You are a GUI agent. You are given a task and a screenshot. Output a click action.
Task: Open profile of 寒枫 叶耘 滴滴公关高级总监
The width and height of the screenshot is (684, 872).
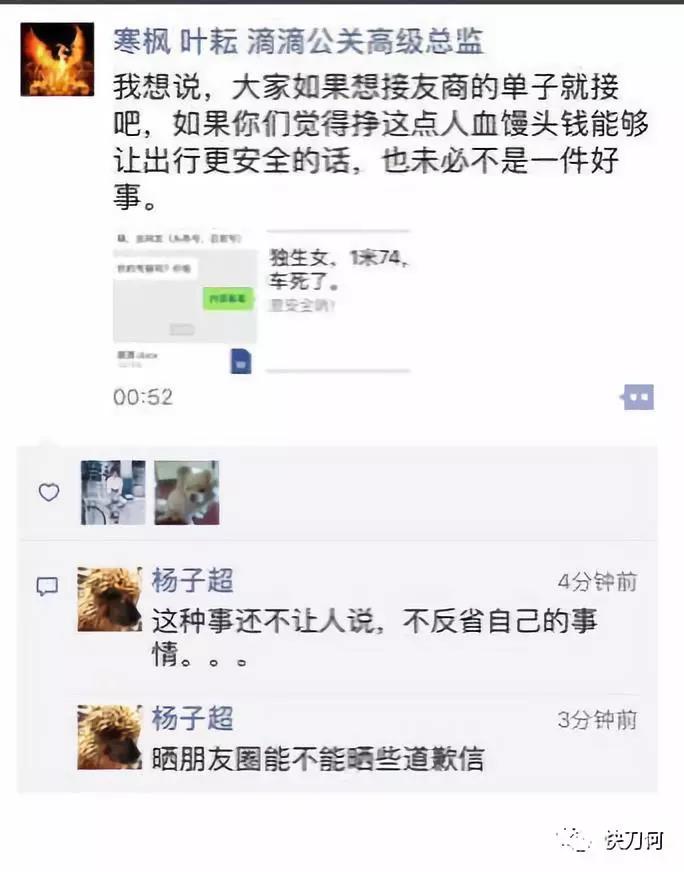(x=298, y=41)
